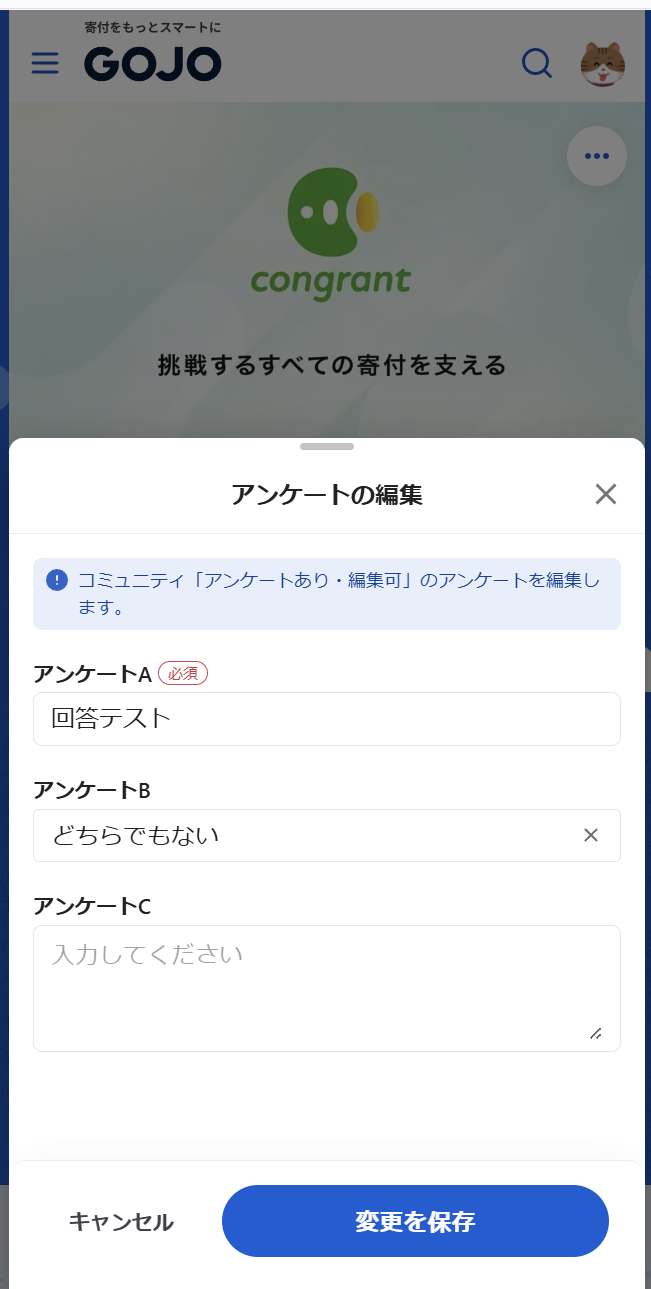The width and height of the screenshot is (651, 1289).
Task: Open the アンケートB dropdown
Action: pyautogui.click(x=300, y=836)
